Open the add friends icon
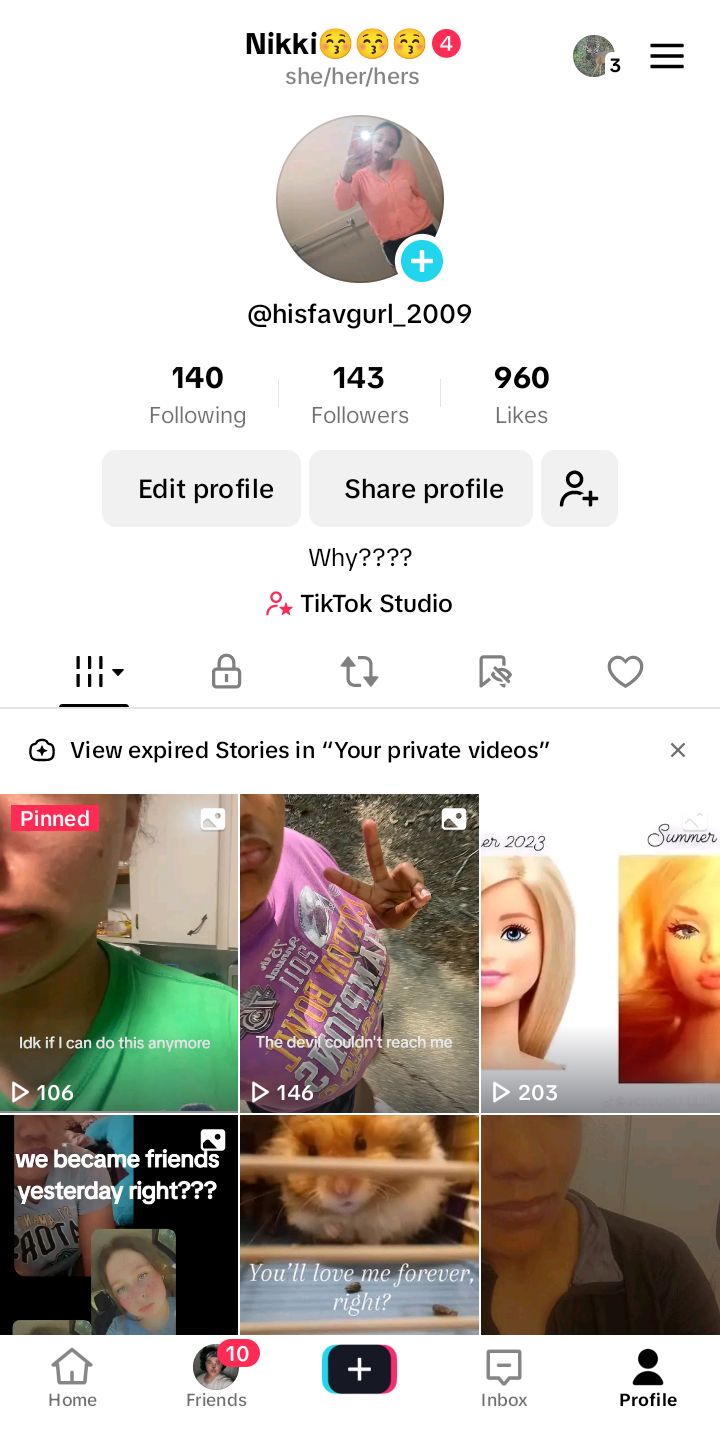The image size is (720, 1430). click(x=579, y=489)
